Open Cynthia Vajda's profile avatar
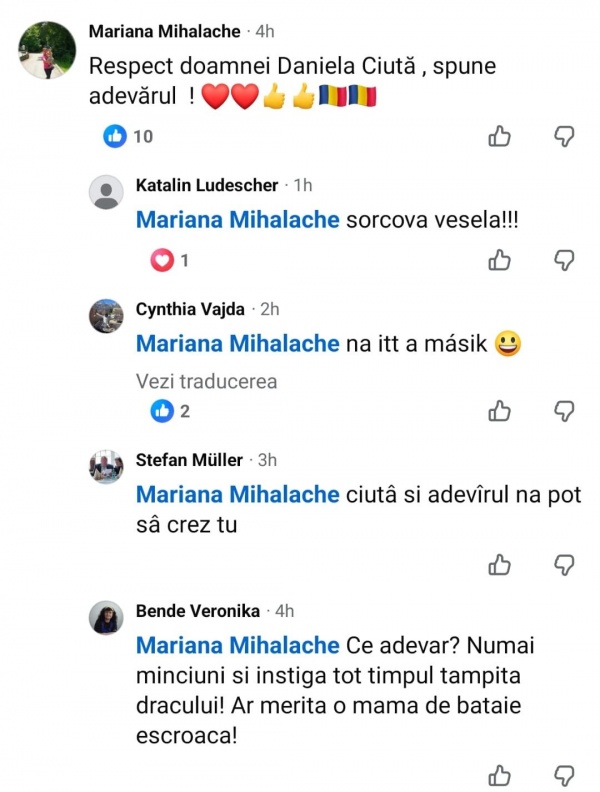This screenshot has height=792, width=600. pyautogui.click(x=106, y=316)
